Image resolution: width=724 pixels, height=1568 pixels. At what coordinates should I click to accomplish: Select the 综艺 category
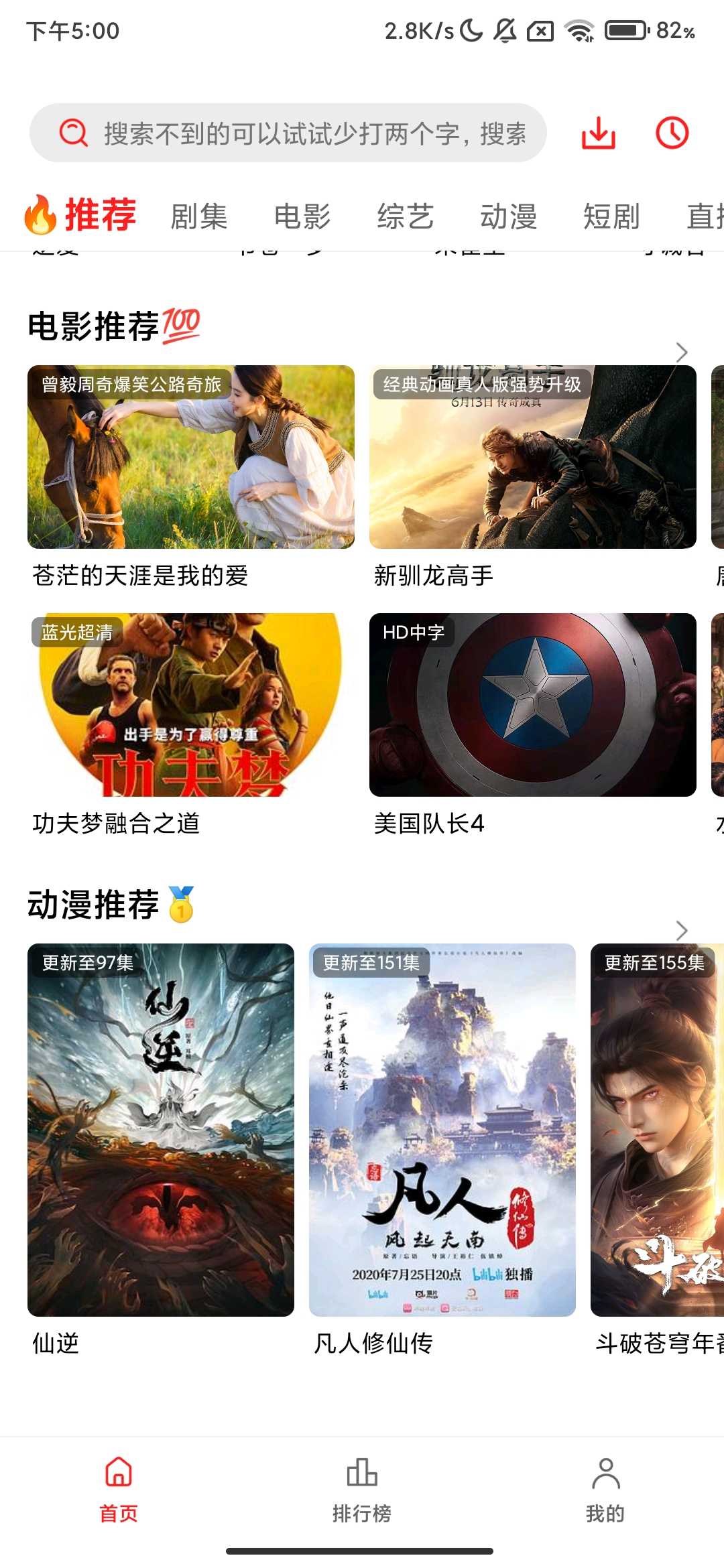click(406, 215)
